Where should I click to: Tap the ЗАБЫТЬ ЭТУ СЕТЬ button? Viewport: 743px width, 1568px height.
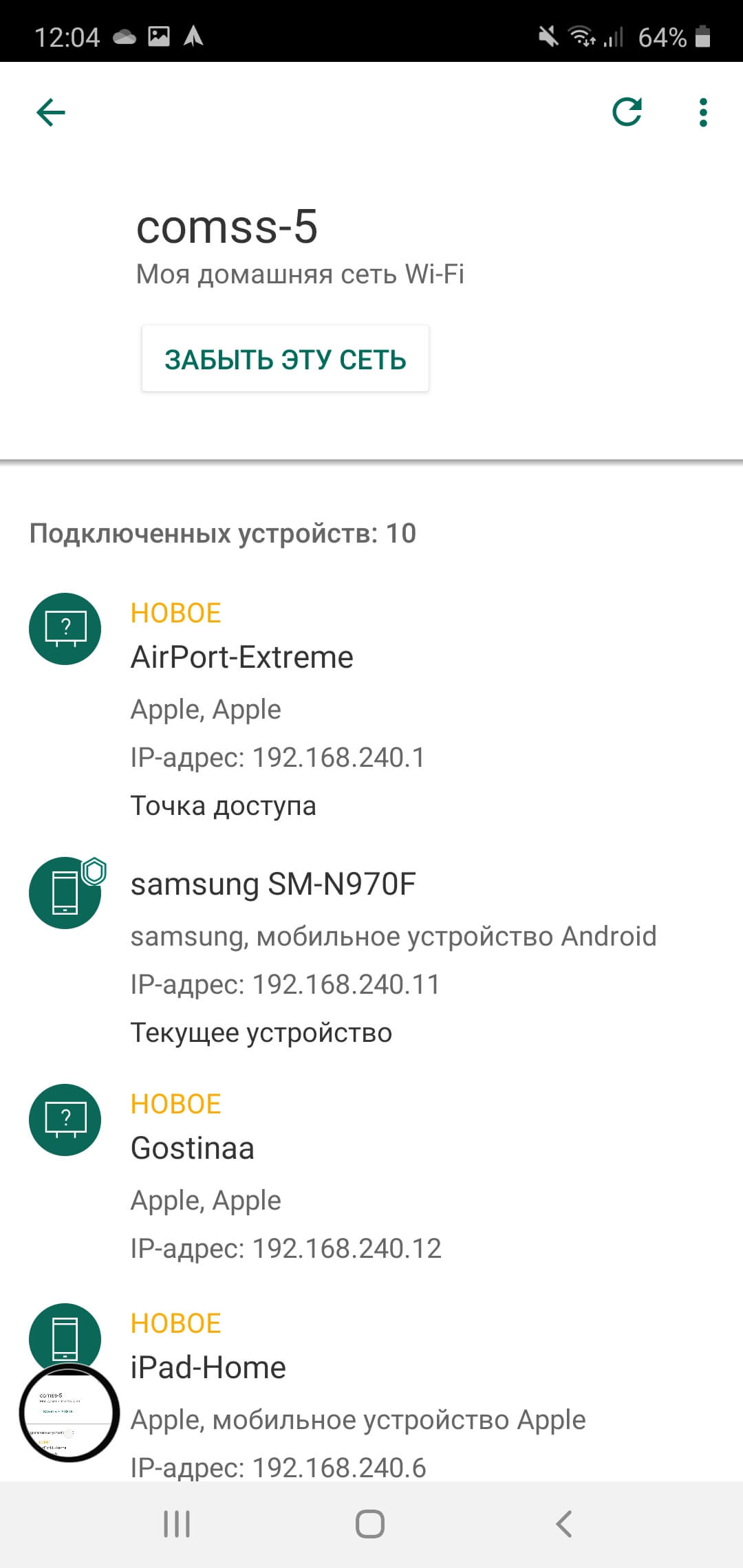click(x=286, y=359)
